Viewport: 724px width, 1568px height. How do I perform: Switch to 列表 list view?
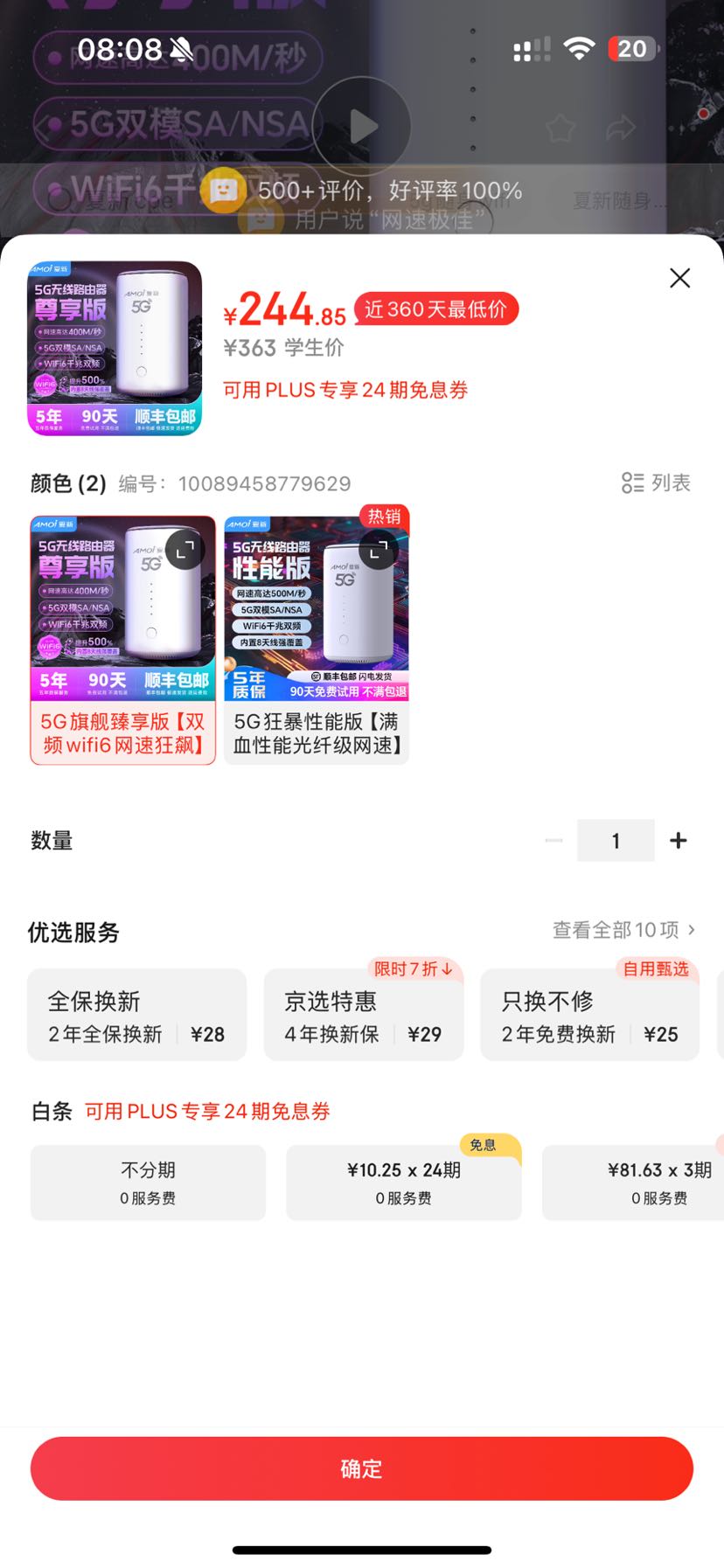point(655,483)
